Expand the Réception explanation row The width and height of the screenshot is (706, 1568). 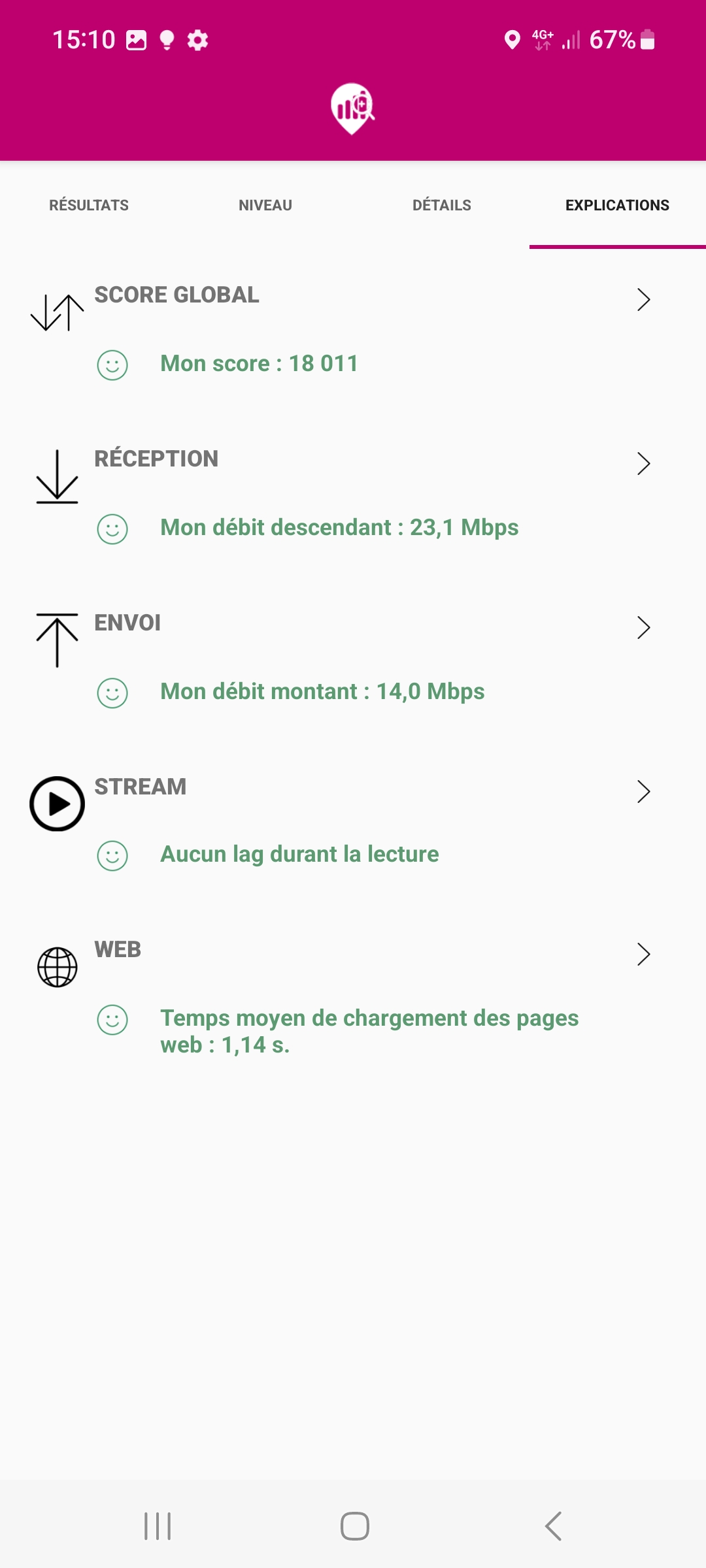point(643,464)
